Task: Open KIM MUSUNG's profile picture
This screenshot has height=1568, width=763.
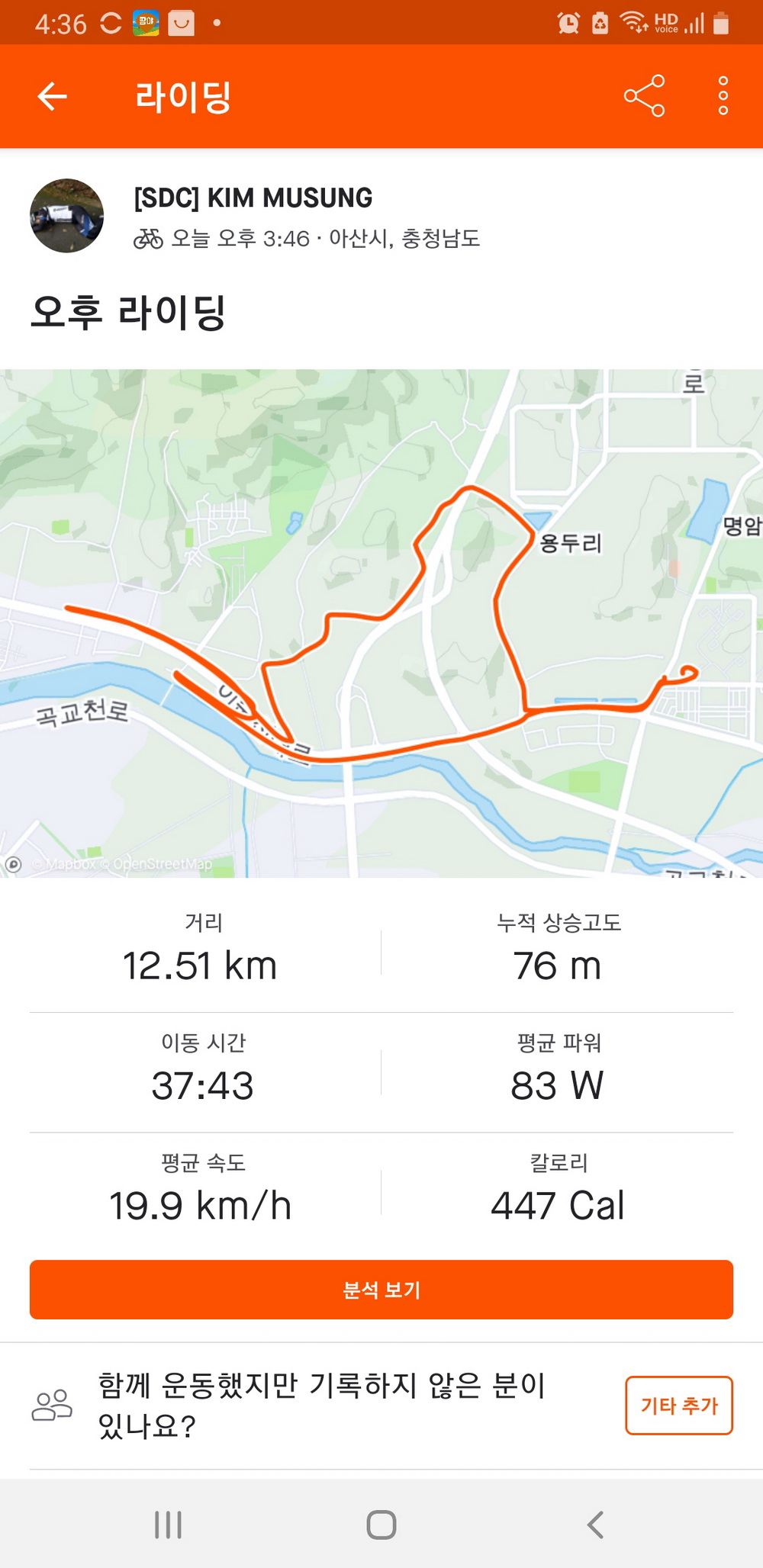Action: [x=66, y=216]
